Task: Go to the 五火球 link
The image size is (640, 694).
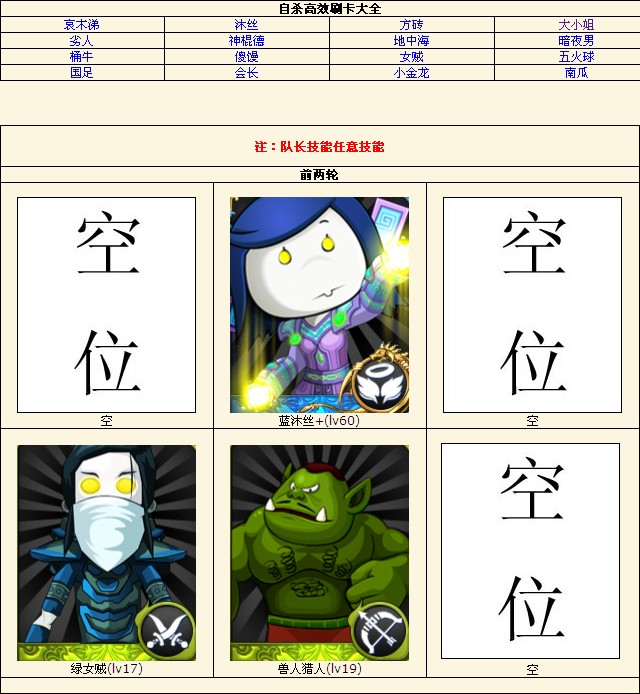Action: coord(576,57)
